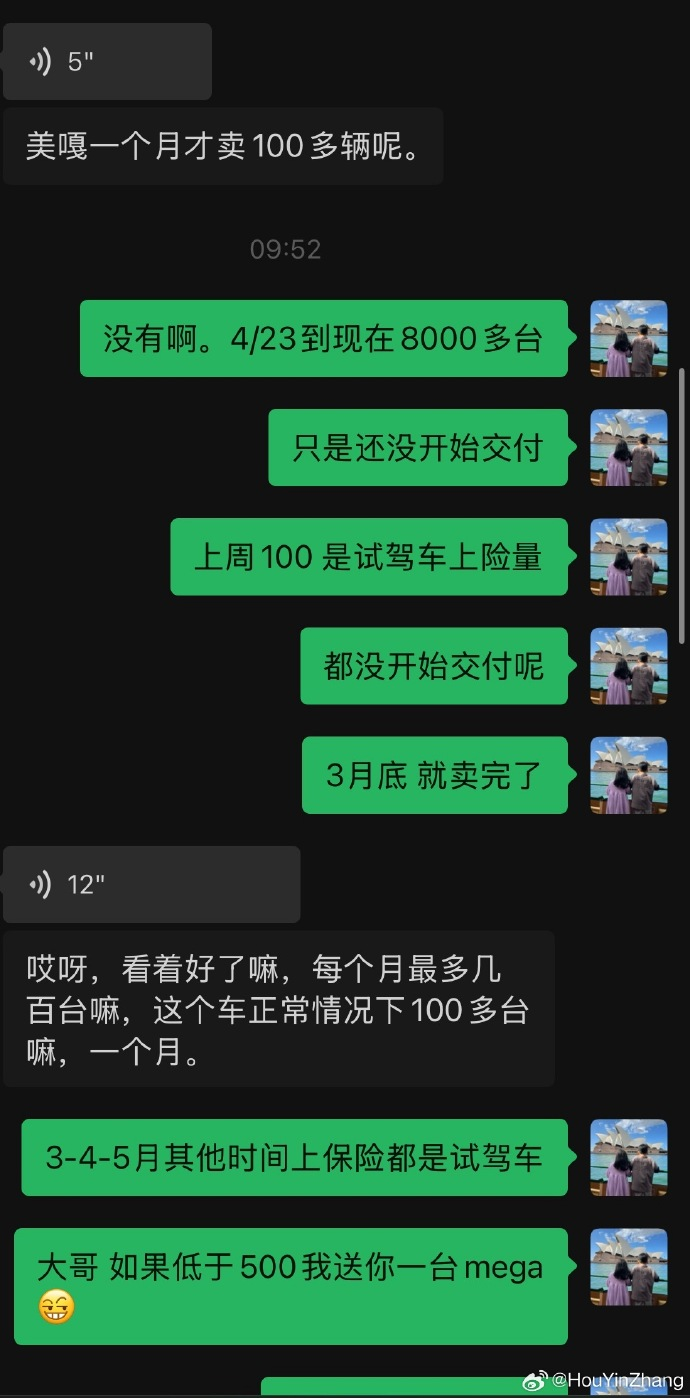Open avatar beside the 'mega' message
The height and width of the screenshot is (1398, 690).
[629, 1267]
